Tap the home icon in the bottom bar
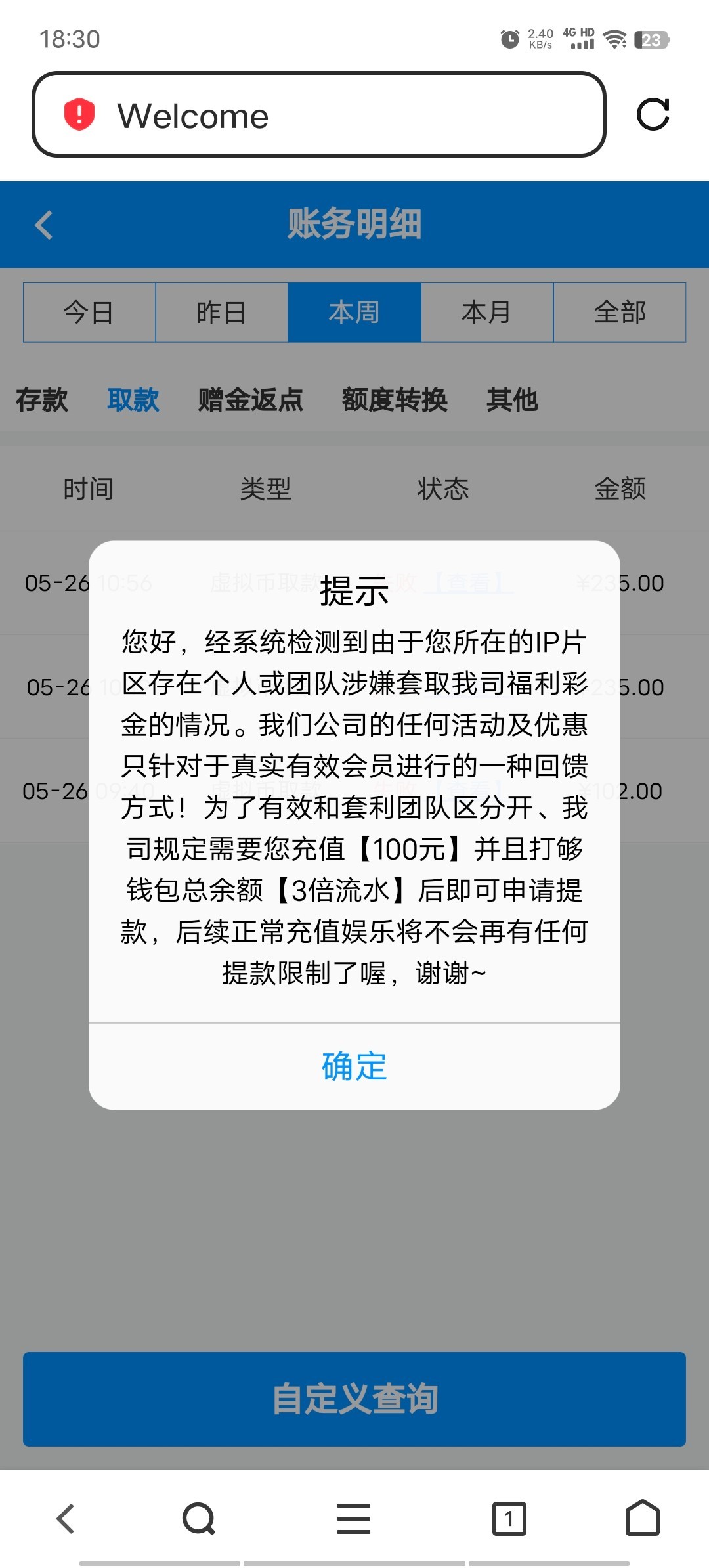 (x=642, y=1518)
